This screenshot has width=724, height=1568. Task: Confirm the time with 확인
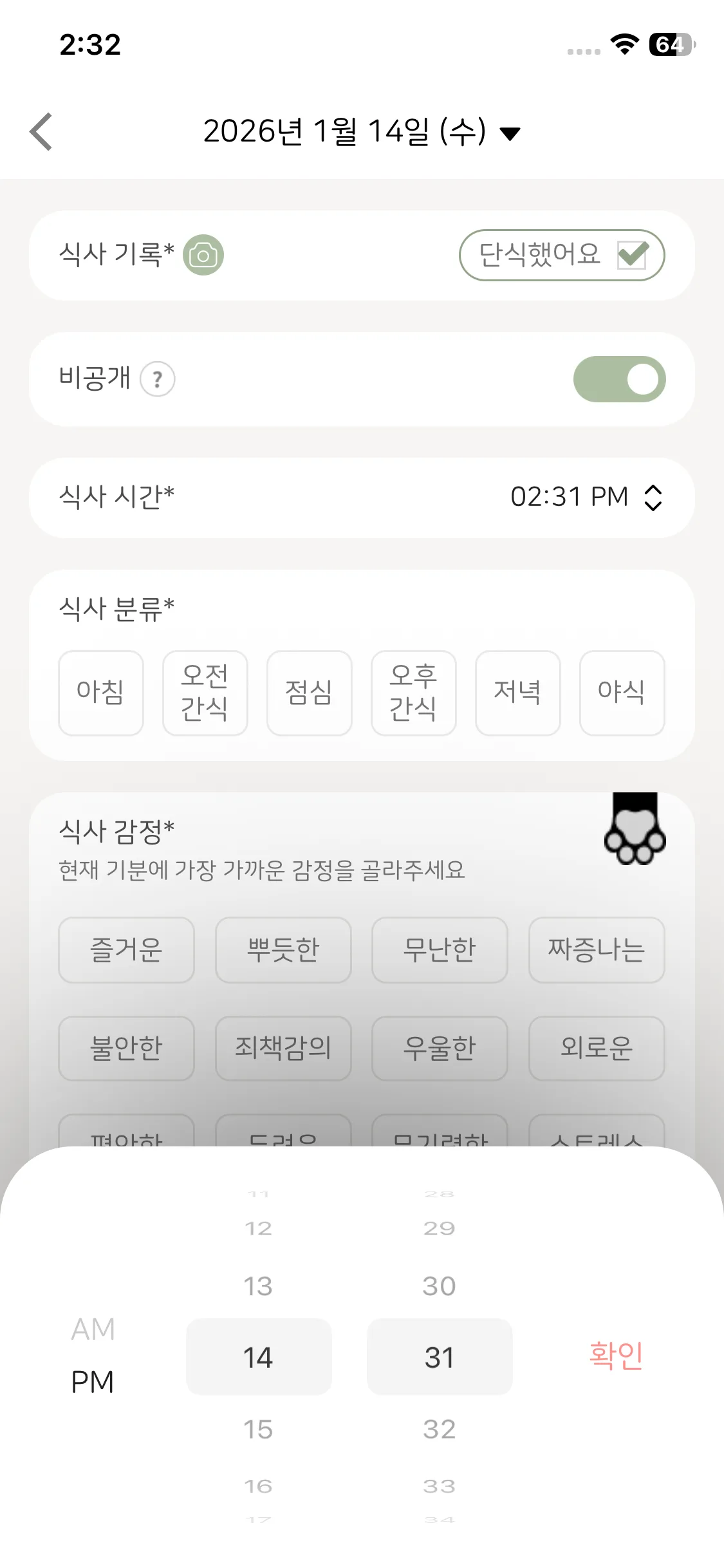coord(616,1356)
